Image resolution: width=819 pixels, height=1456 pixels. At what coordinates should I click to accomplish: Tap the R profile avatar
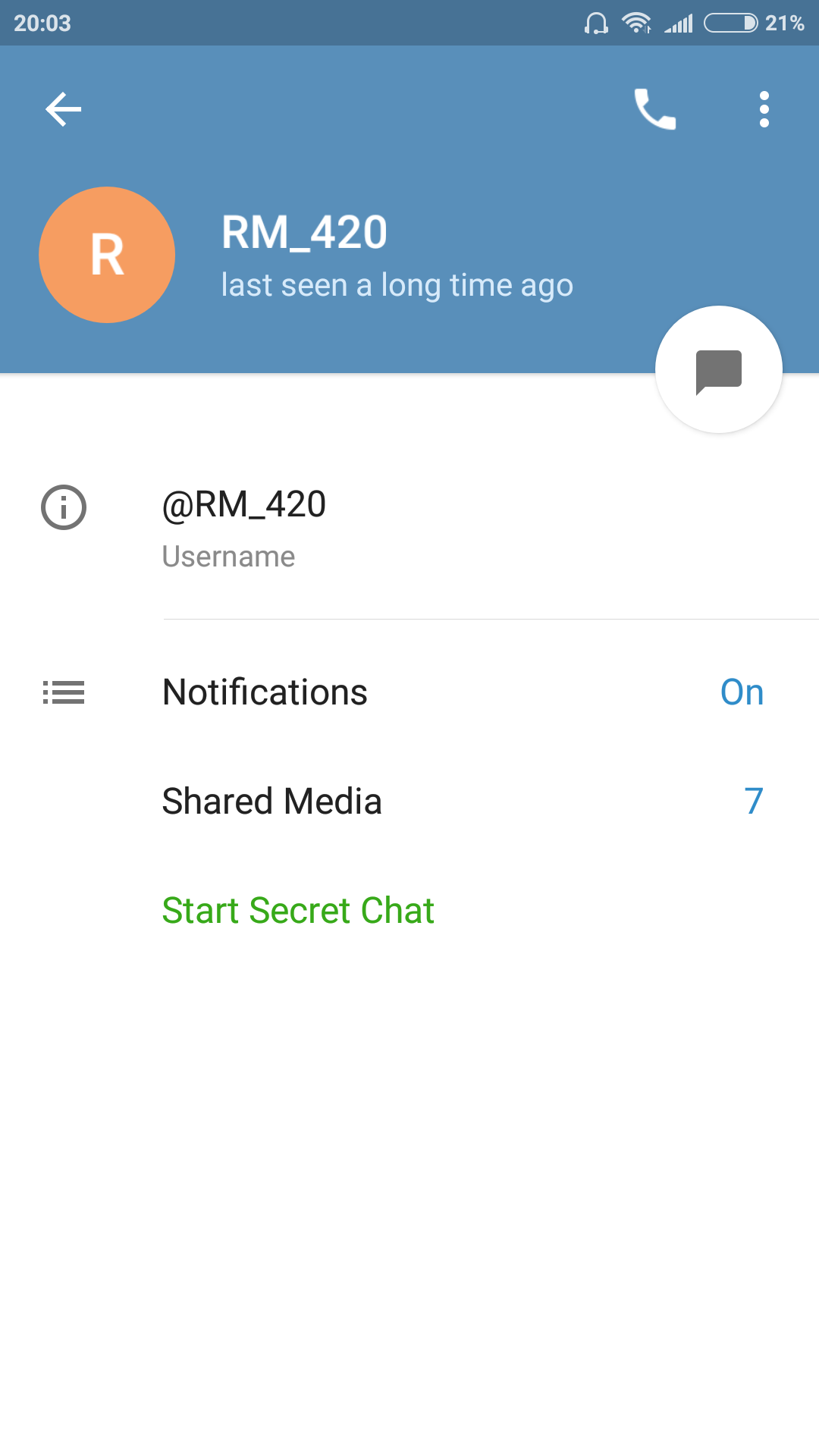(x=107, y=255)
